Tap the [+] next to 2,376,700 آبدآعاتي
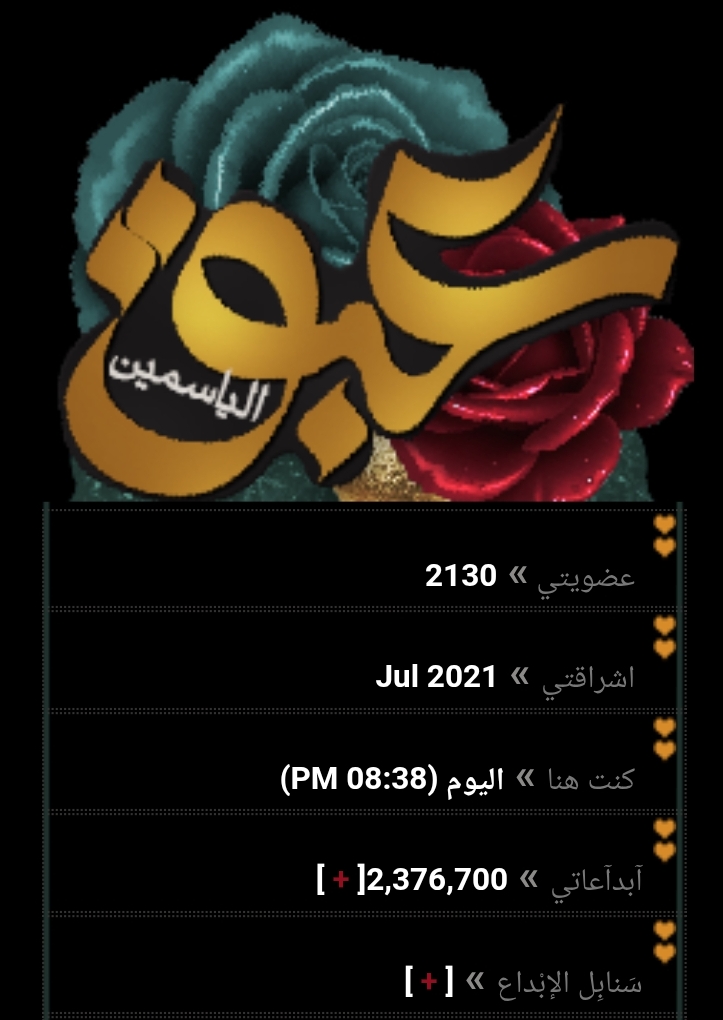Screen dimensions: 723x1020 click(341, 879)
